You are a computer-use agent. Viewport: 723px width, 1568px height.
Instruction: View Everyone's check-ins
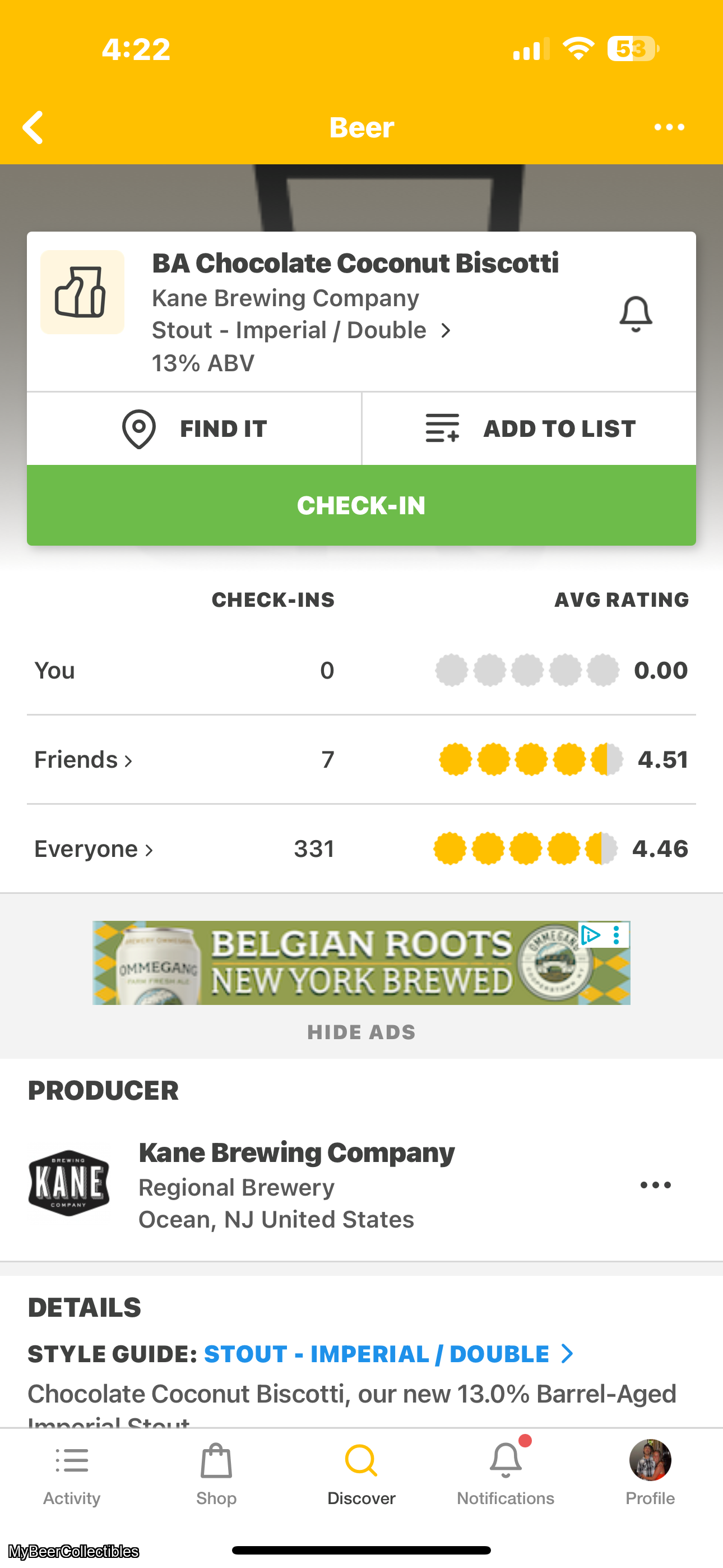pos(94,849)
